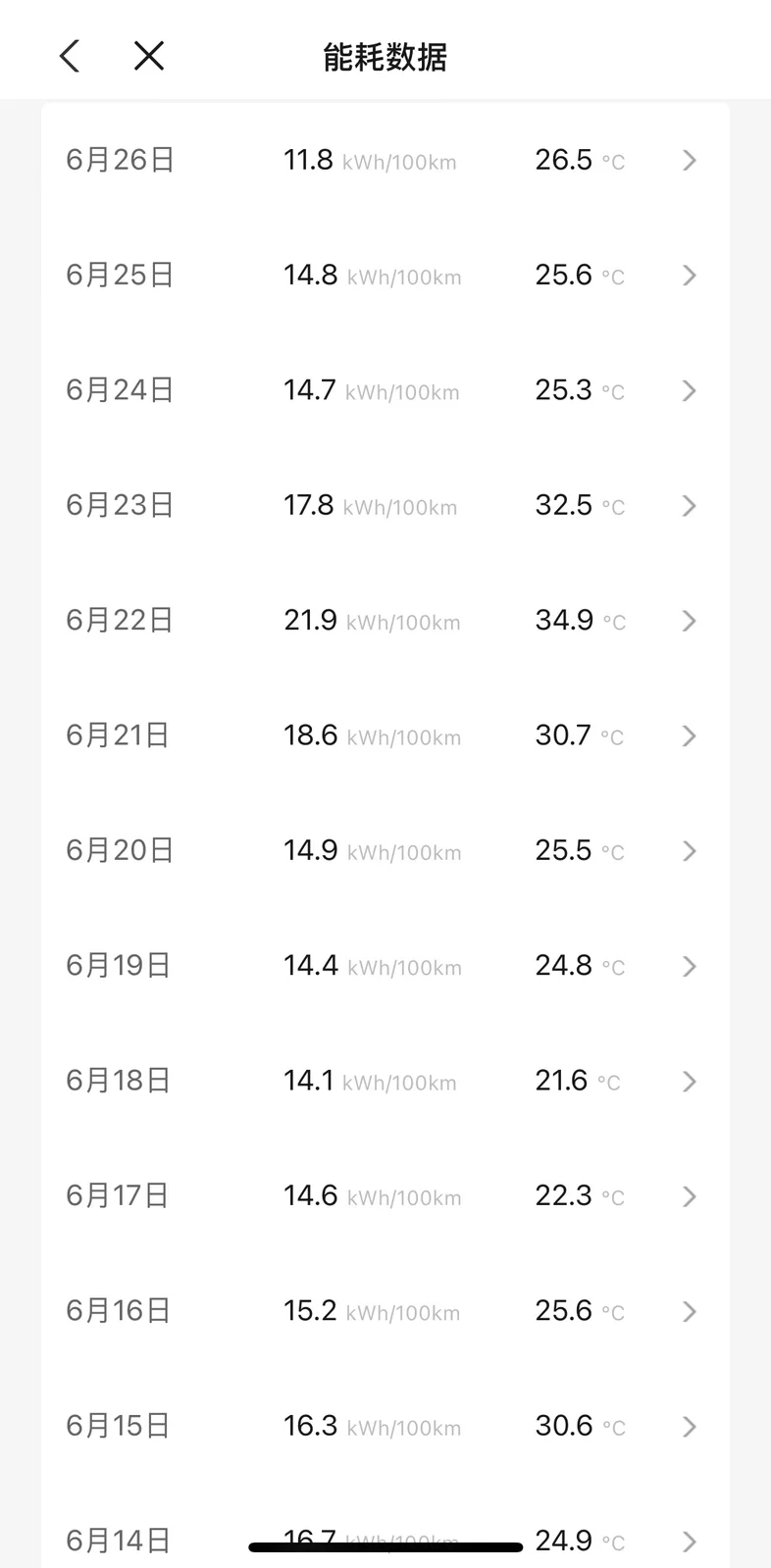View the 6月21日 record
This screenshot has height=1568, width=771.
click(x=385, y=735)
